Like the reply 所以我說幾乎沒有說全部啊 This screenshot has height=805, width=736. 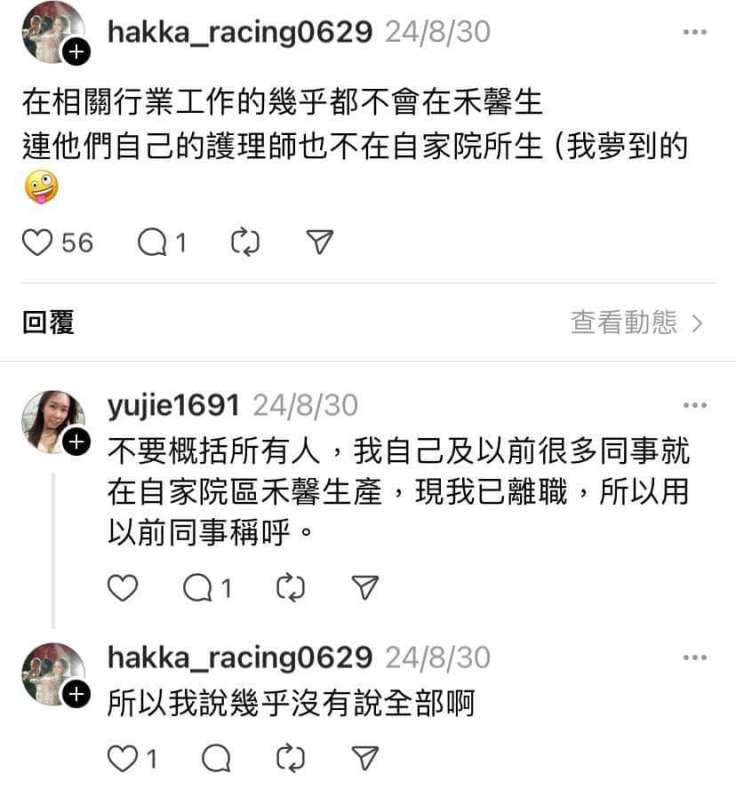pos(122,760)
